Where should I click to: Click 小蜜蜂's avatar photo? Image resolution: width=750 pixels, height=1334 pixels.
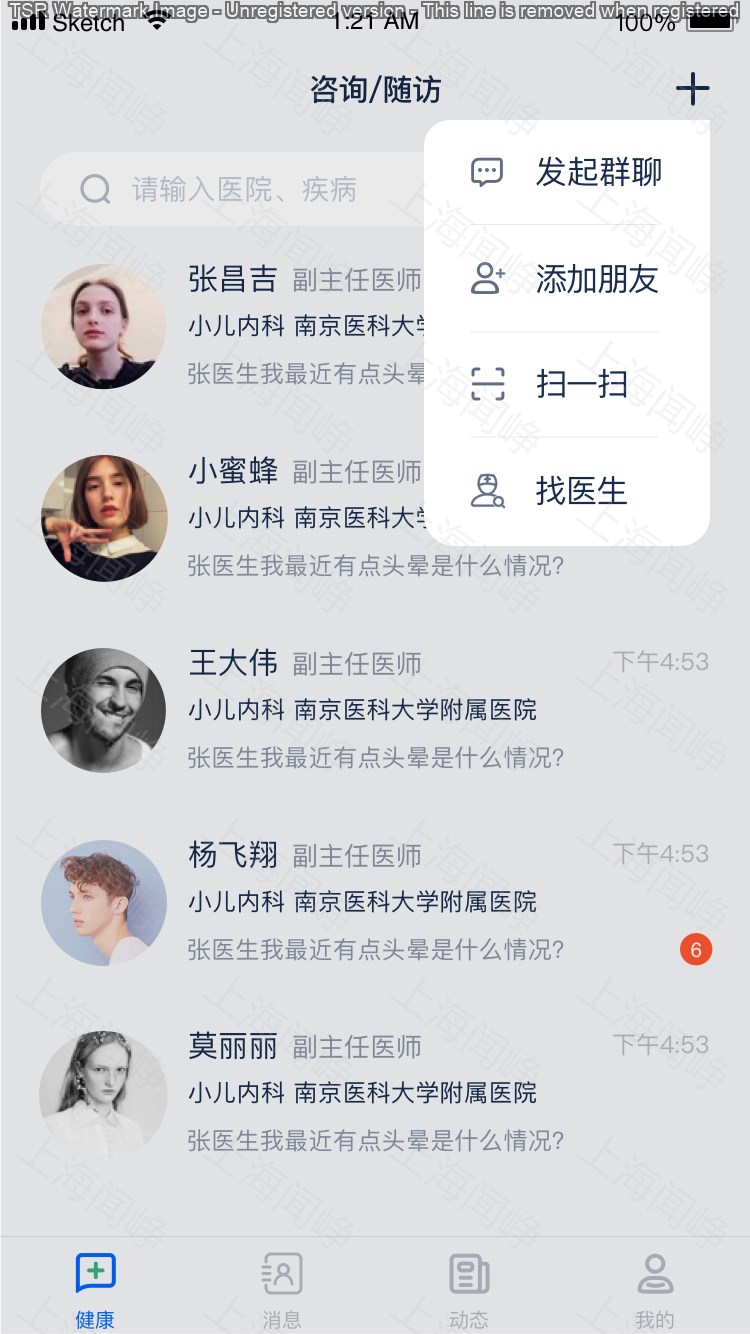[x=103, y=518]
